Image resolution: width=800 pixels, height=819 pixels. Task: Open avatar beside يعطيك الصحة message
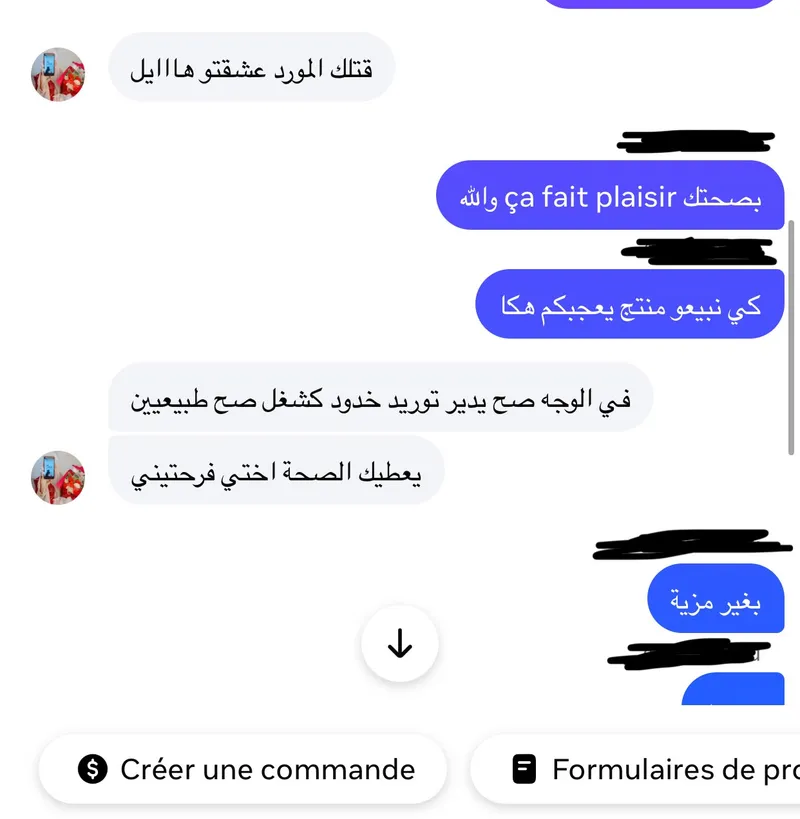58,477
